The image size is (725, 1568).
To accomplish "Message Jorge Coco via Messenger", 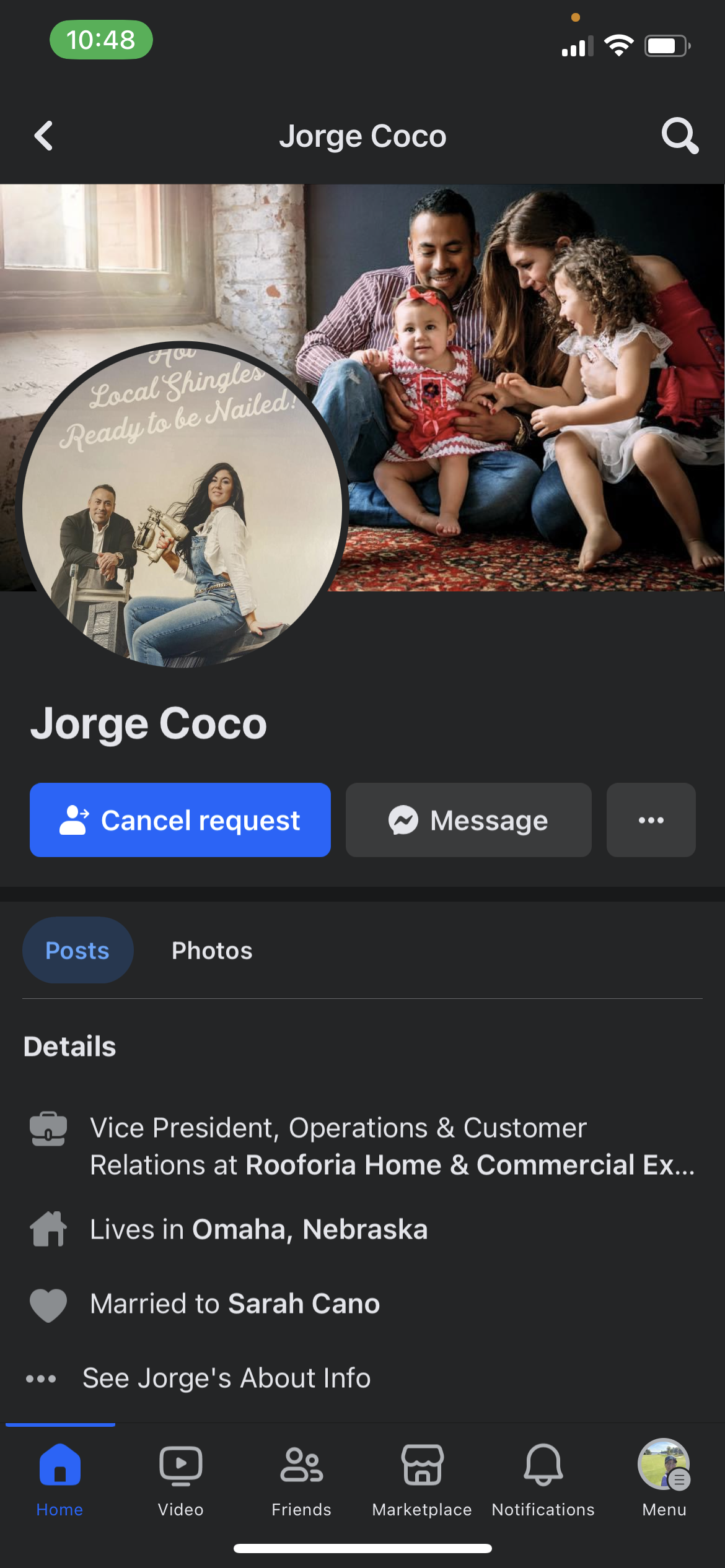I will 468,820.
